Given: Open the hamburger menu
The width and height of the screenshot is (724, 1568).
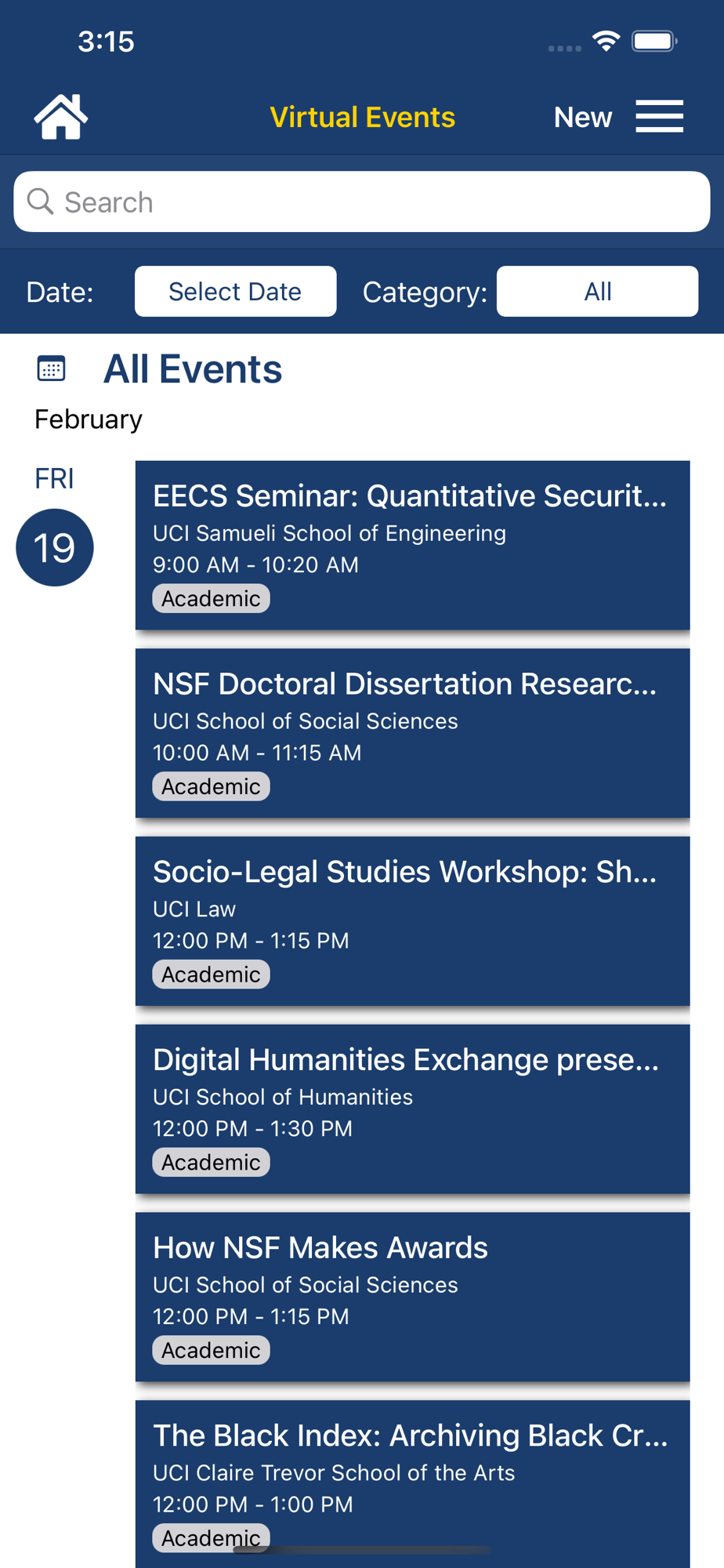Looking at the screenshot, I should (659, 116).
